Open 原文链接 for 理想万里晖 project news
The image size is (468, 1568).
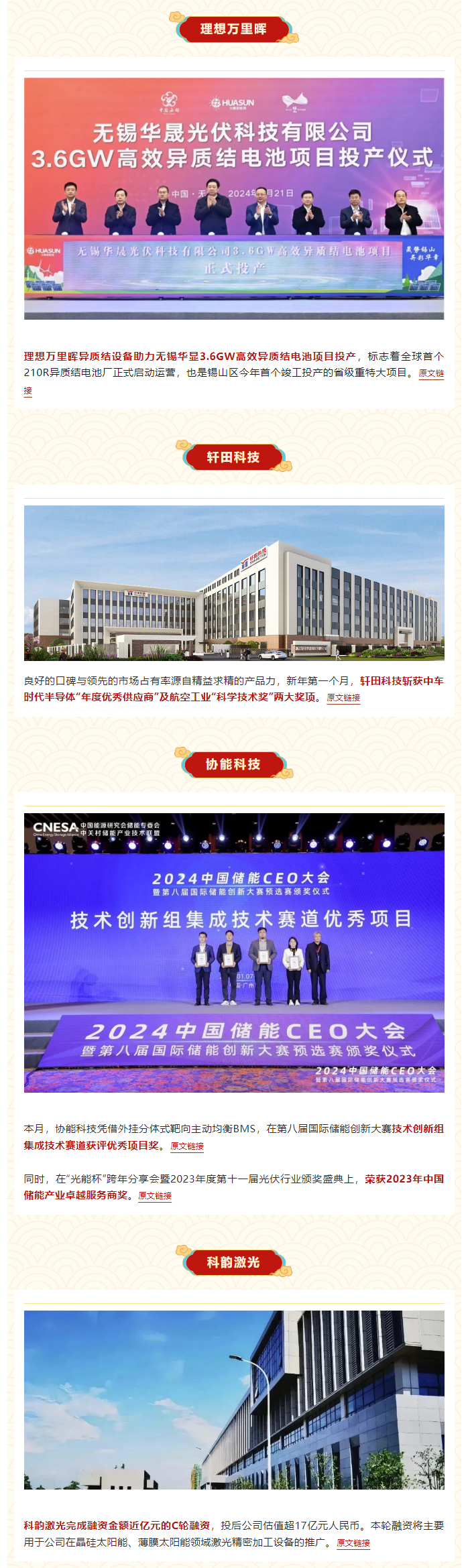point(431,373)
